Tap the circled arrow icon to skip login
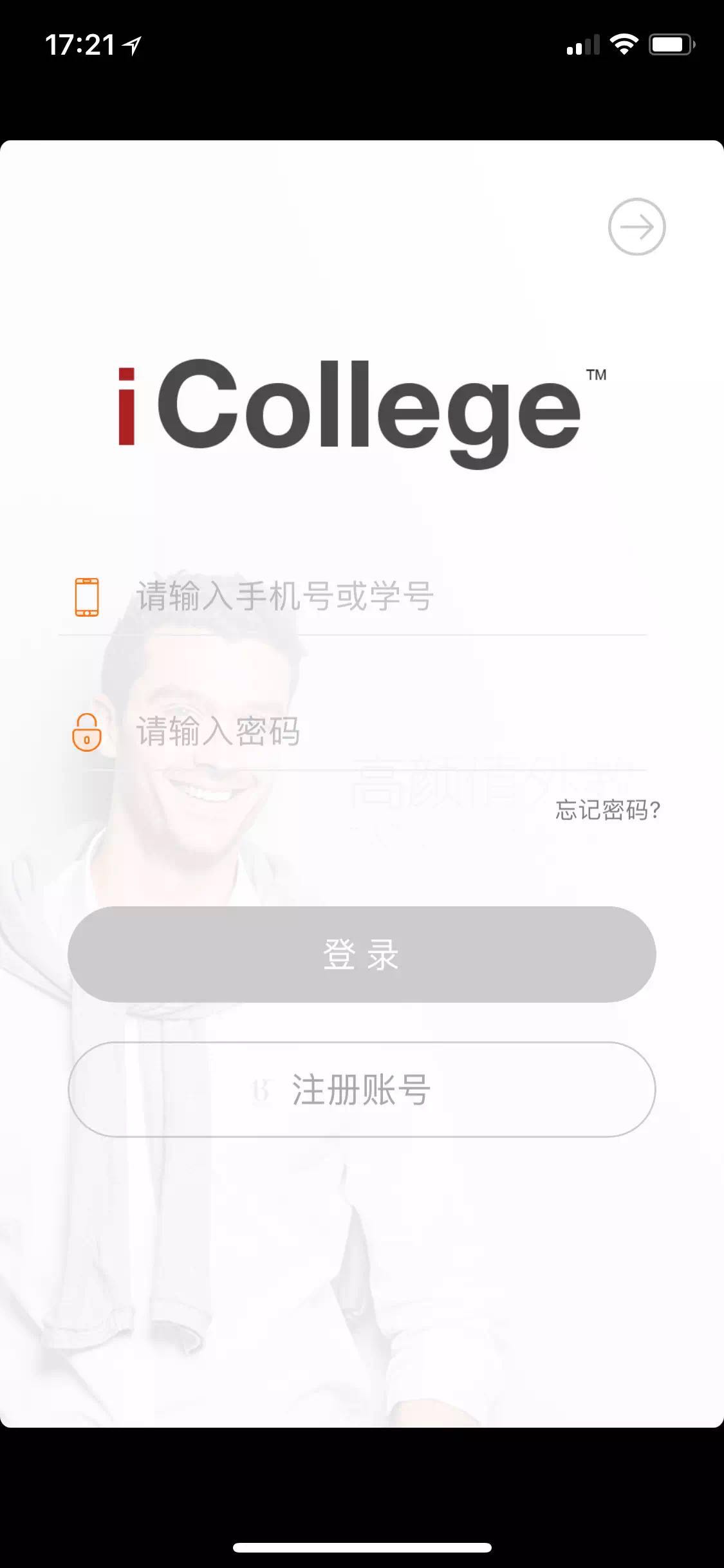The width and height of the screenshot is (724, 1568). [636, 227]
